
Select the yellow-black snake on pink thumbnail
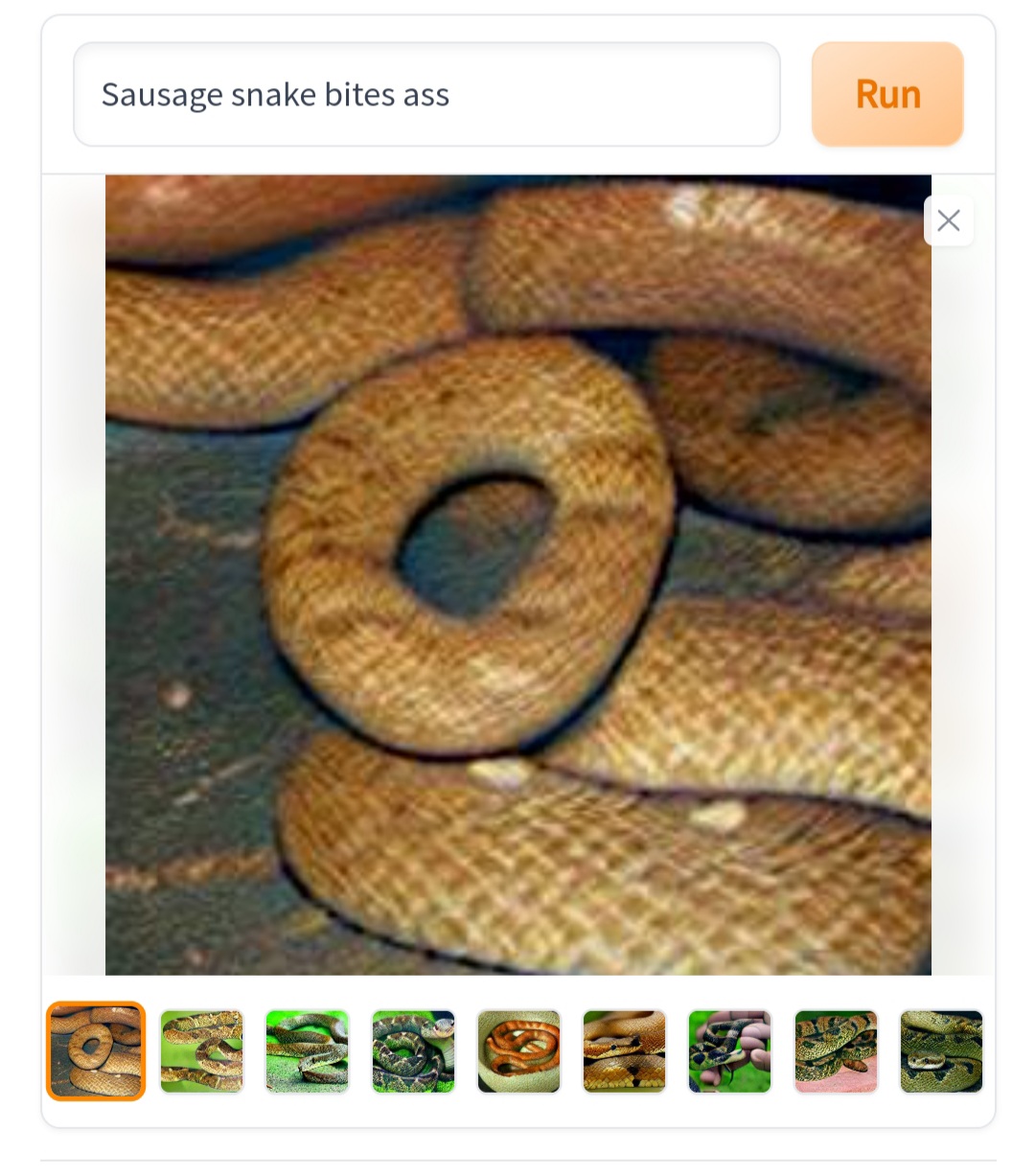click(x=836, y=1051)
